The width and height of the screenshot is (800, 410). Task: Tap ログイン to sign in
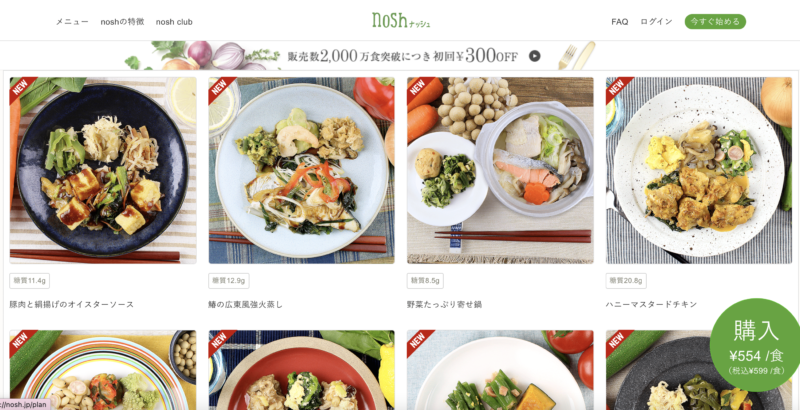(x=656, y=21)
